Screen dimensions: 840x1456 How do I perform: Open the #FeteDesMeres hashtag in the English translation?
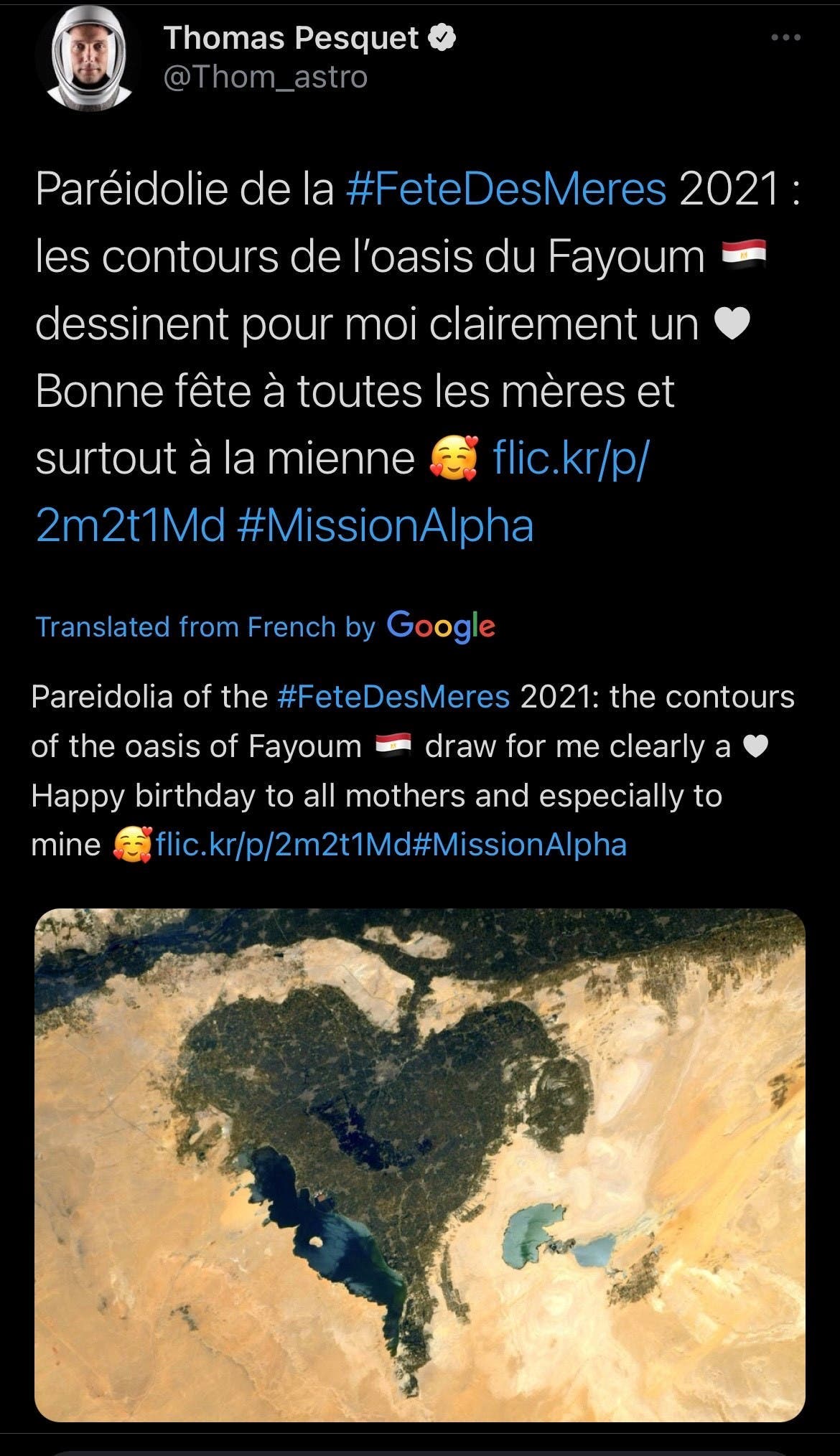pos(393,697)
